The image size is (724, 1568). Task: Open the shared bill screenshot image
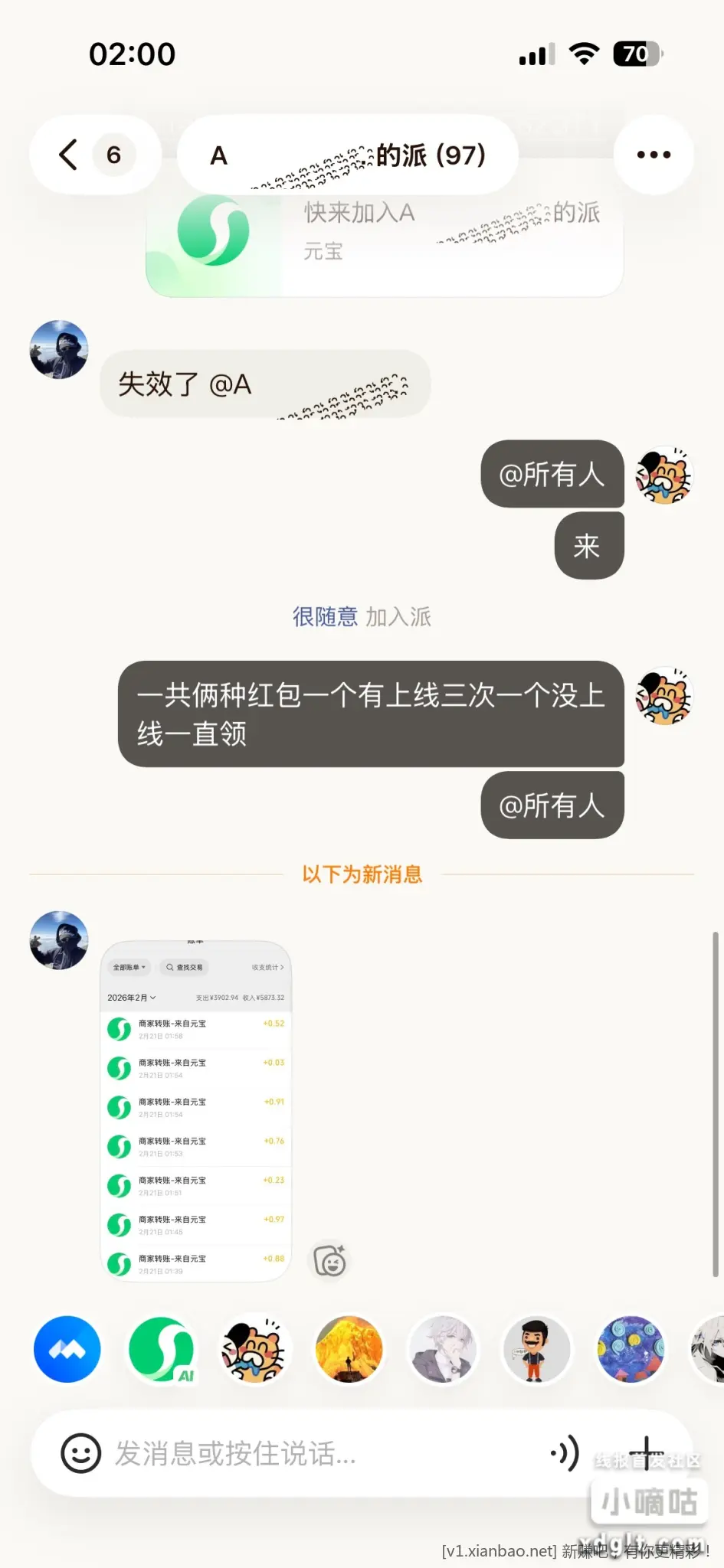tap(196, 1110)
